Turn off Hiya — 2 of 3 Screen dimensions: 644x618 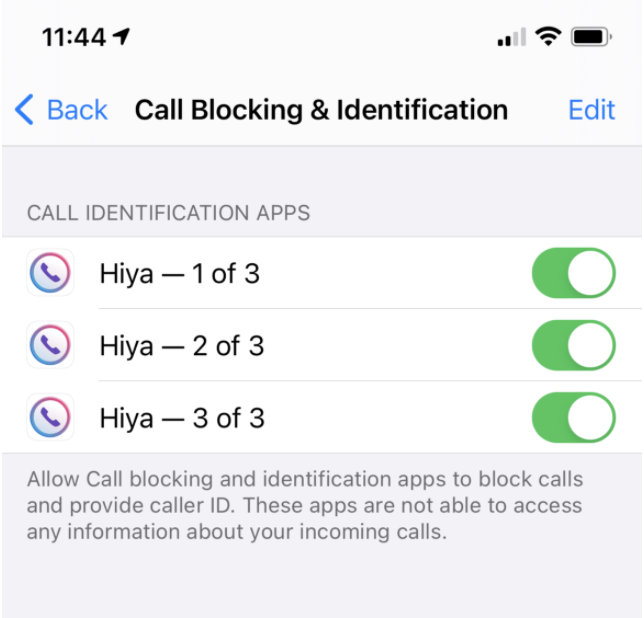pos(573,346)
